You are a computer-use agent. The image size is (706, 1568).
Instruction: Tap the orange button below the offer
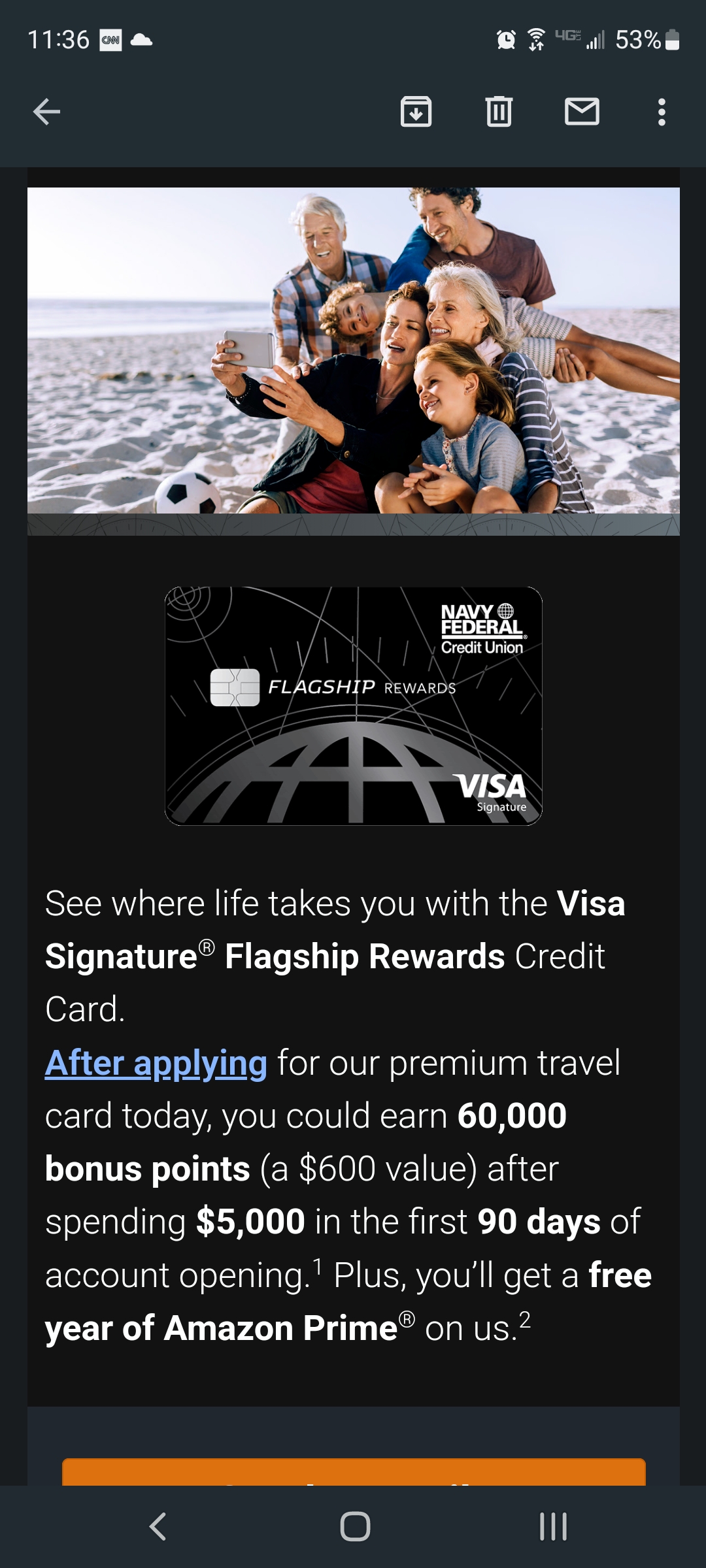(353, 1471)
